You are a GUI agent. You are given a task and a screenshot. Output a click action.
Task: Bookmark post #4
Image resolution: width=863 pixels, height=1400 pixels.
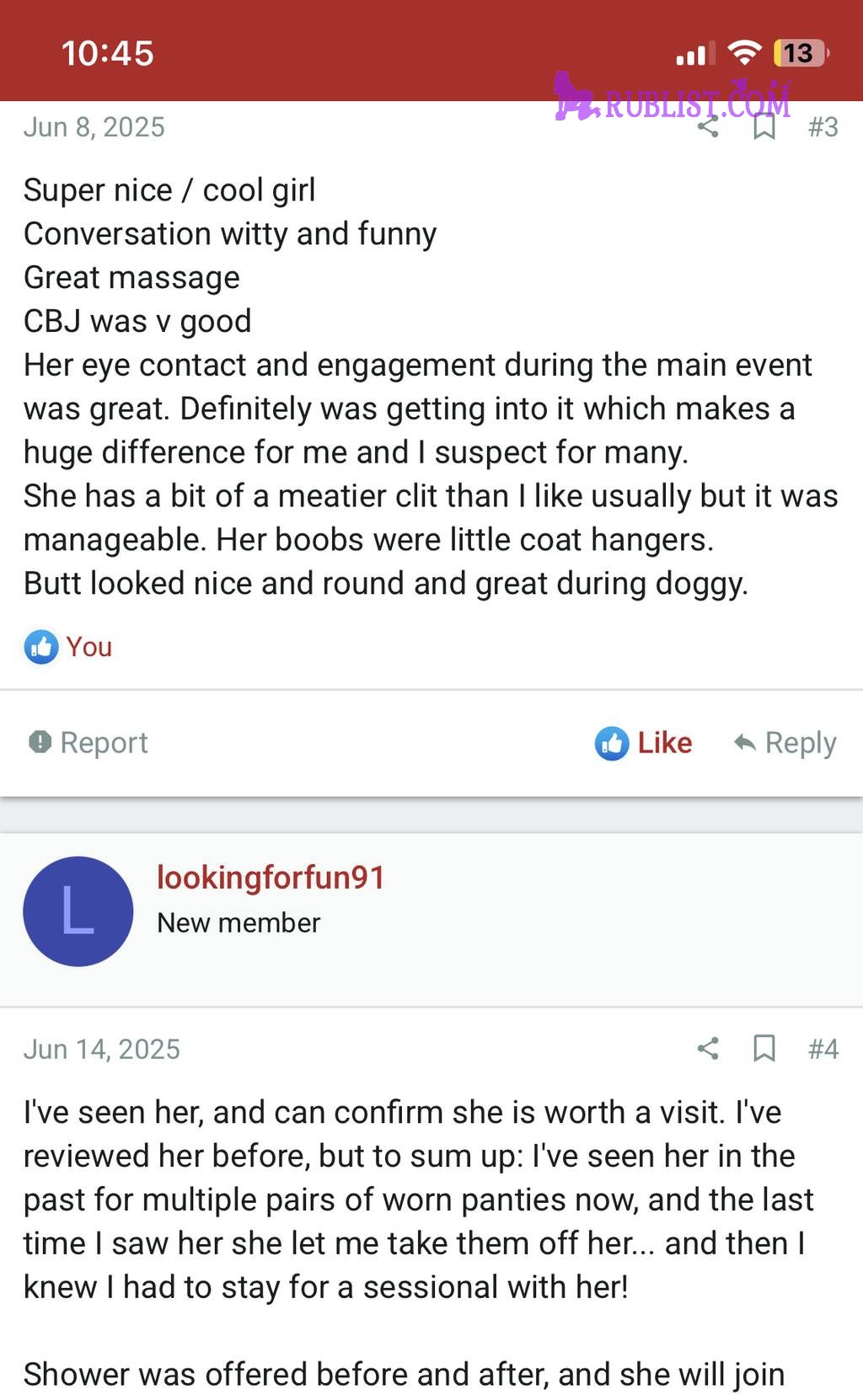(764, 1049)
